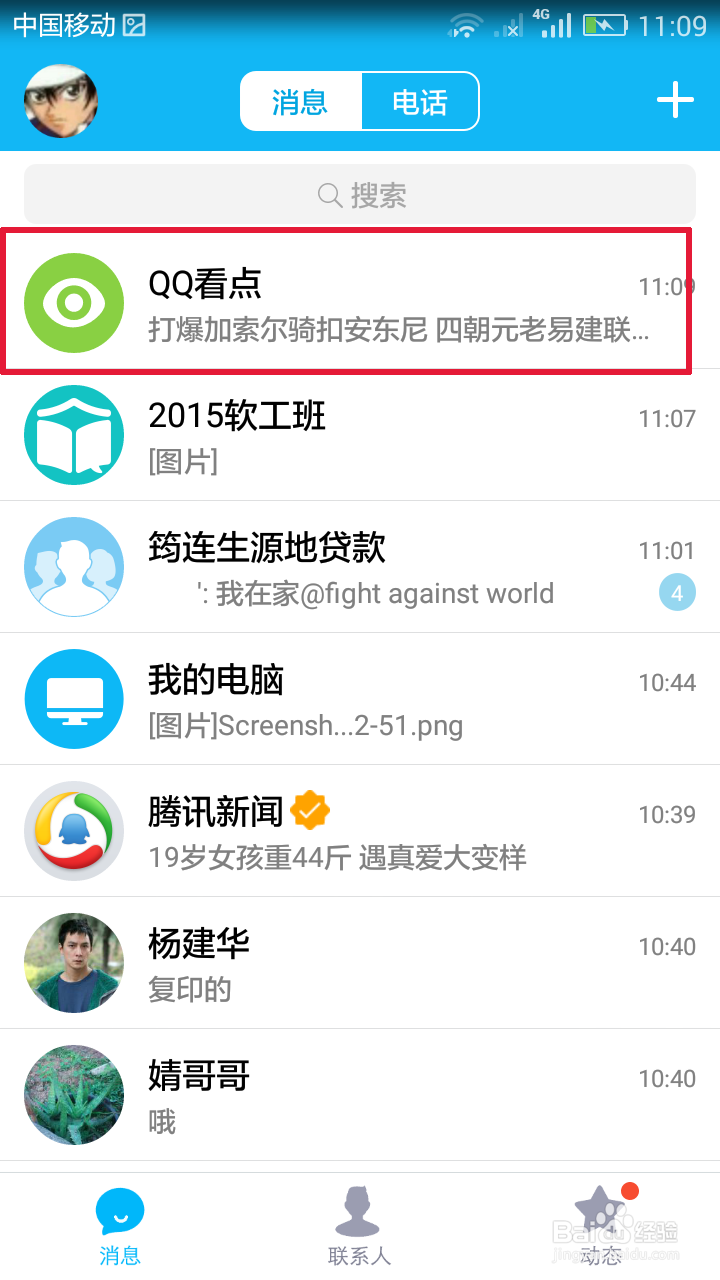Tap the 4G signal icon in status bar
The height and width of the screenshot is (1280, 720).
click(x=555, y=25)
